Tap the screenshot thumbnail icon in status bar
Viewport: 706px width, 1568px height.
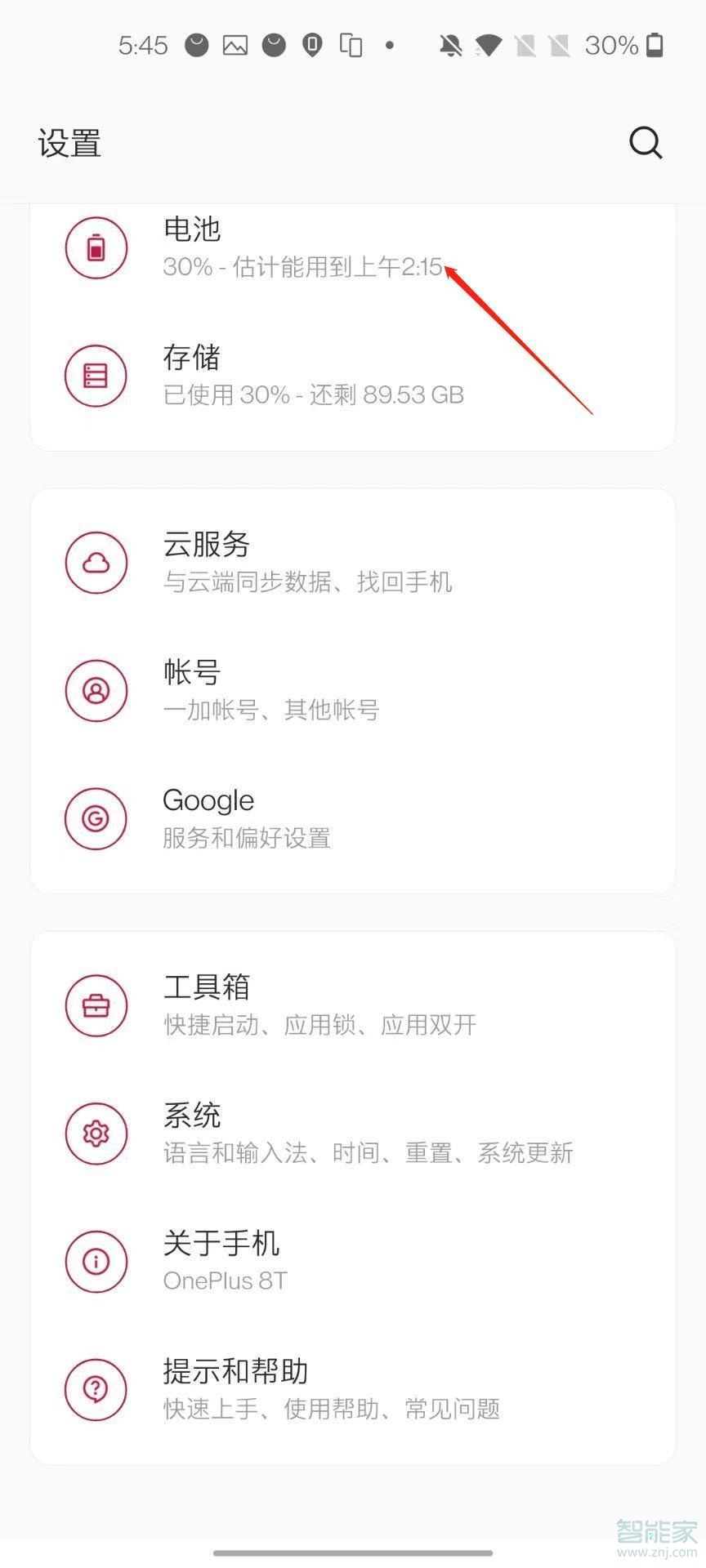235,45
